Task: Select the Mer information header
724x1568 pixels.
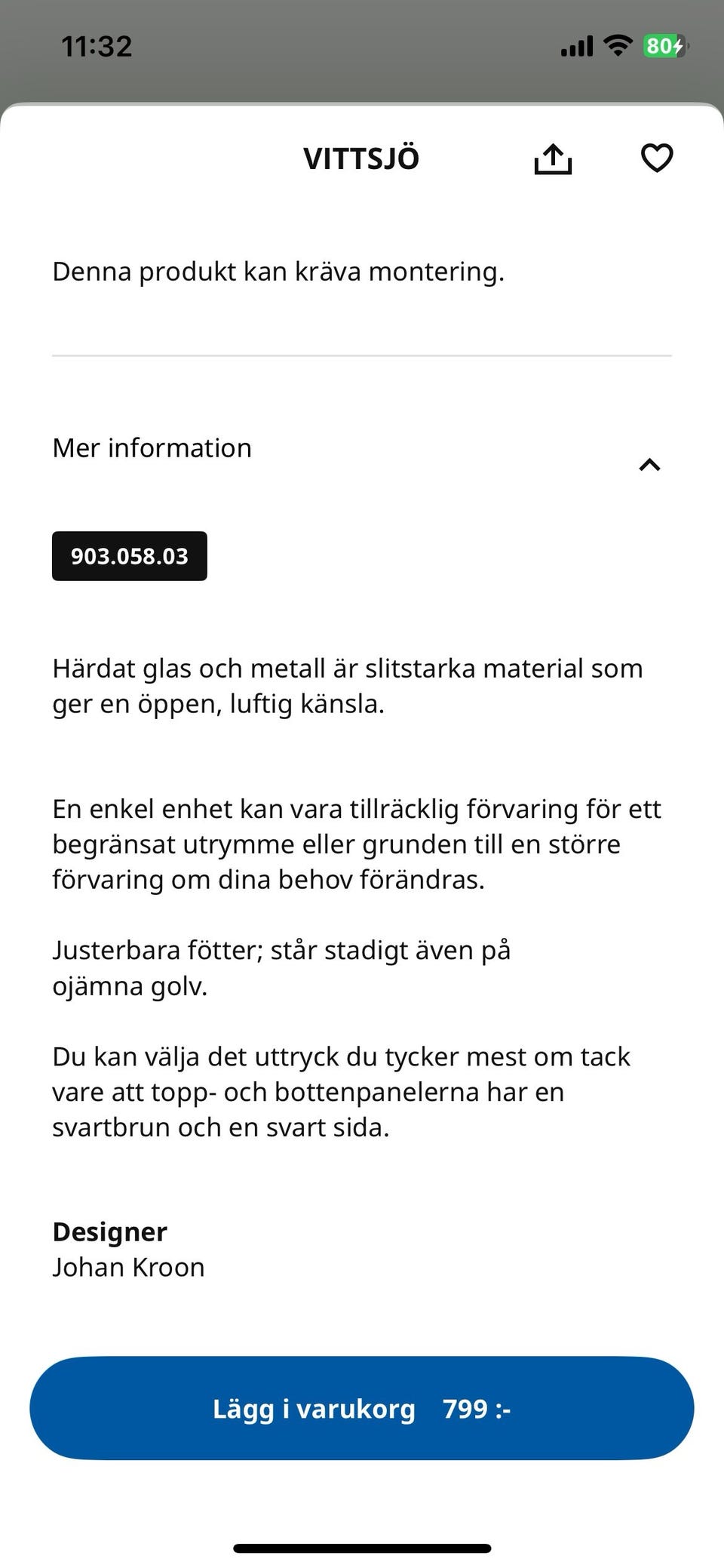Action: point(152,447)
